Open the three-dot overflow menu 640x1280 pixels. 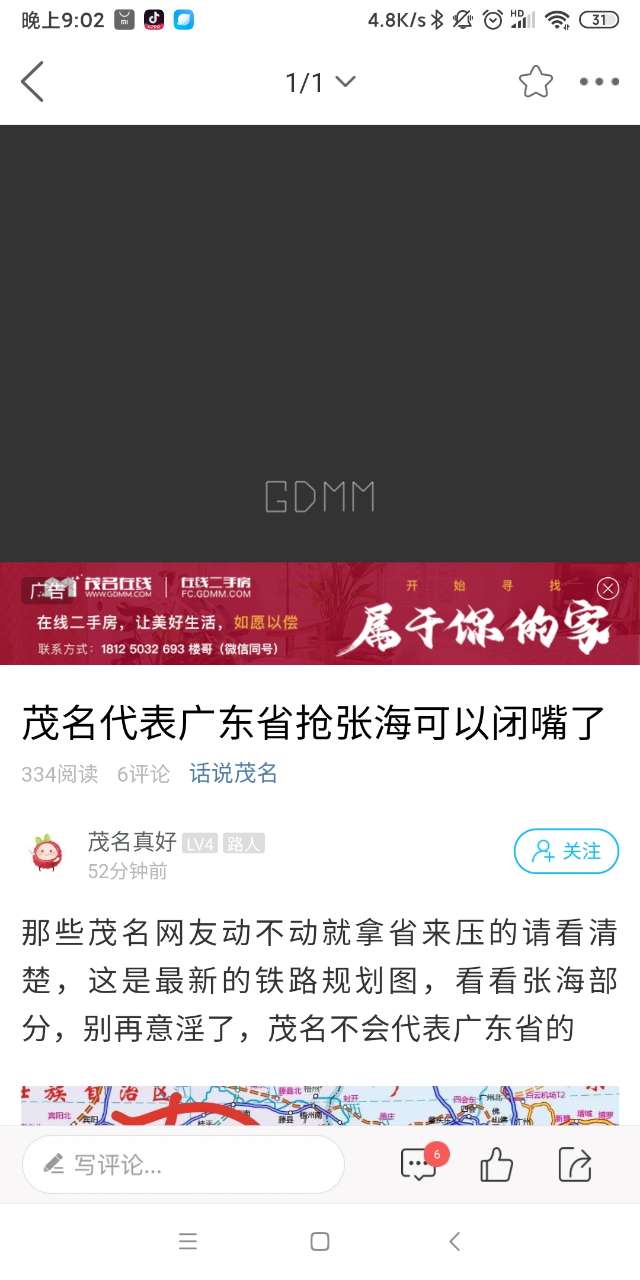point(599,82)
